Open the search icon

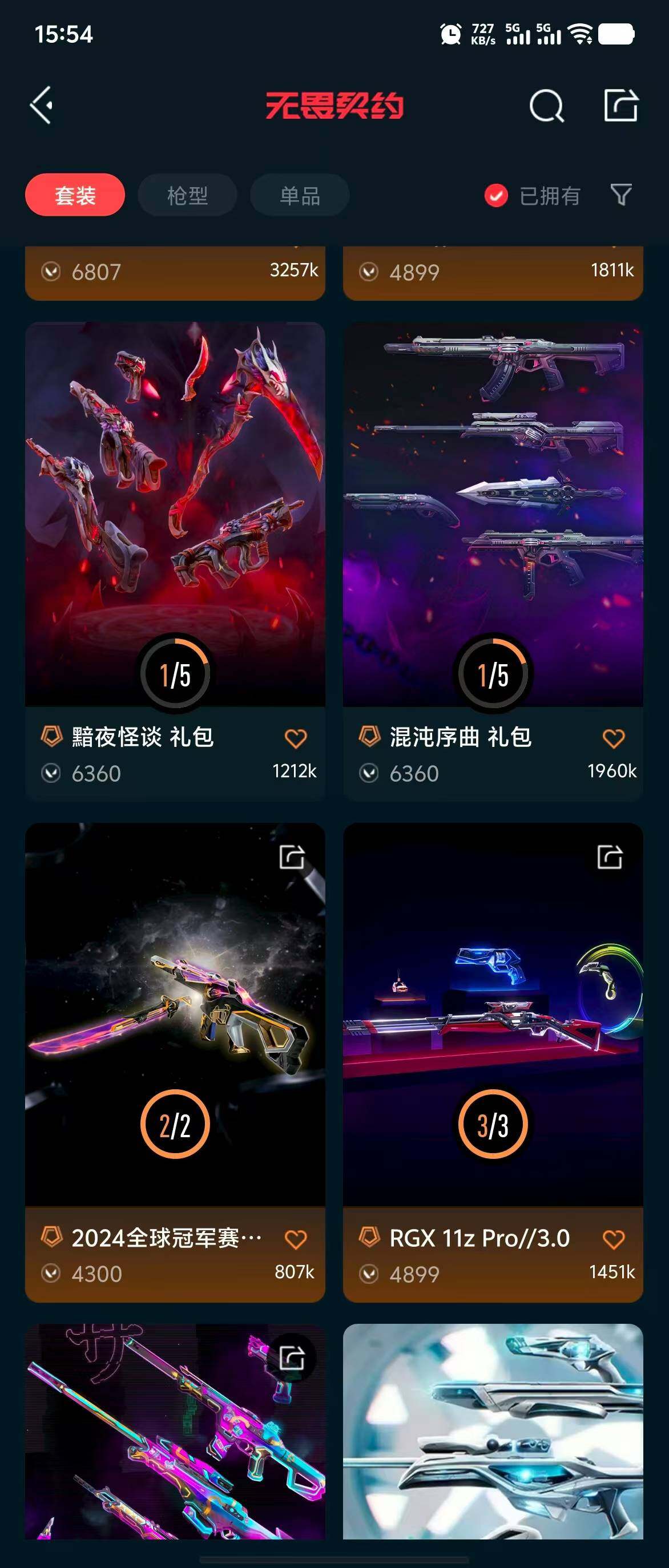tap(546, 106)
